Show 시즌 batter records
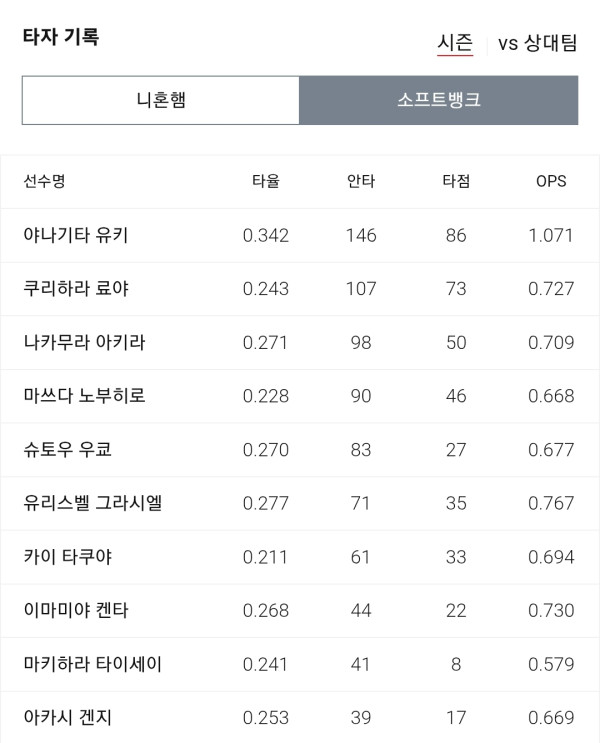The height and width of the screenshot is (743, 600). pos(455,44)
